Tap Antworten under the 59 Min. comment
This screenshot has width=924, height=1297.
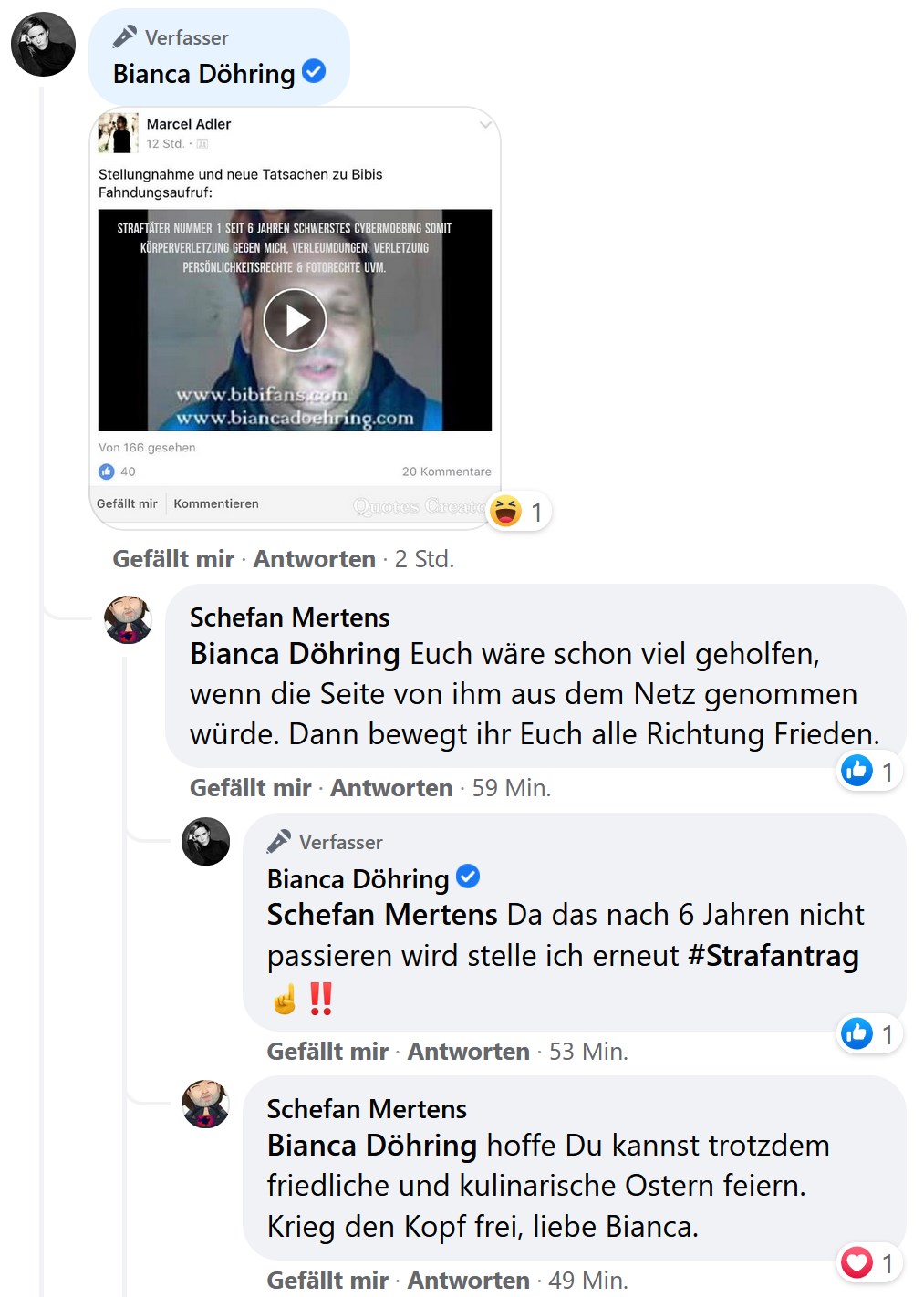click(390, 788)
